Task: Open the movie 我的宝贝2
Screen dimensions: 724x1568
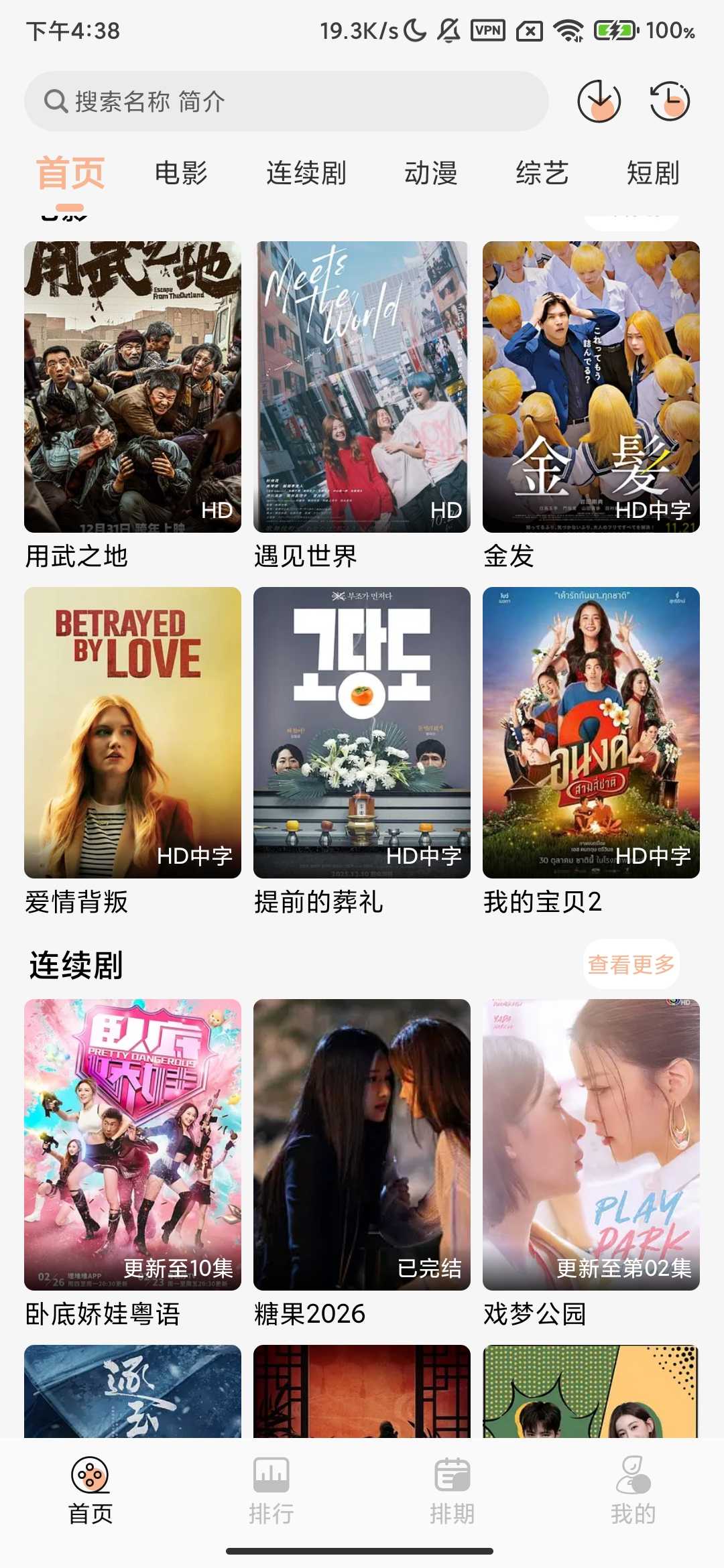Action: [x=591, y=733]
